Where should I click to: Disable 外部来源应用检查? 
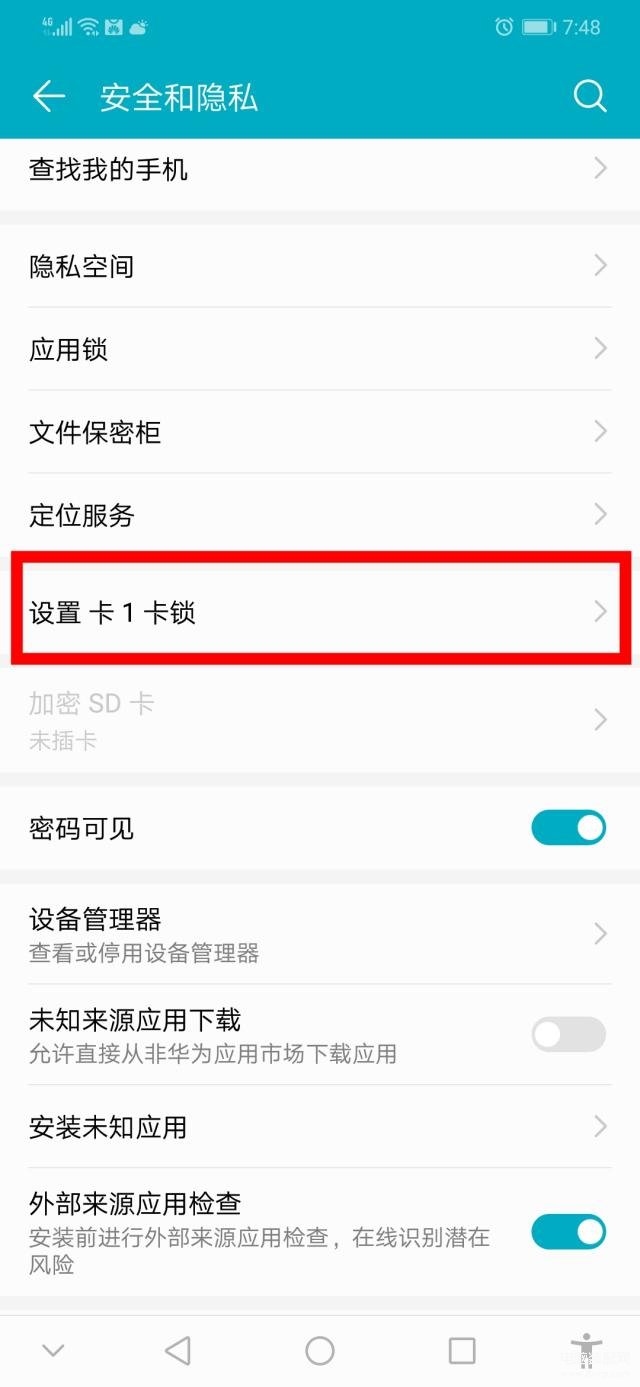tap(568, 1232)
